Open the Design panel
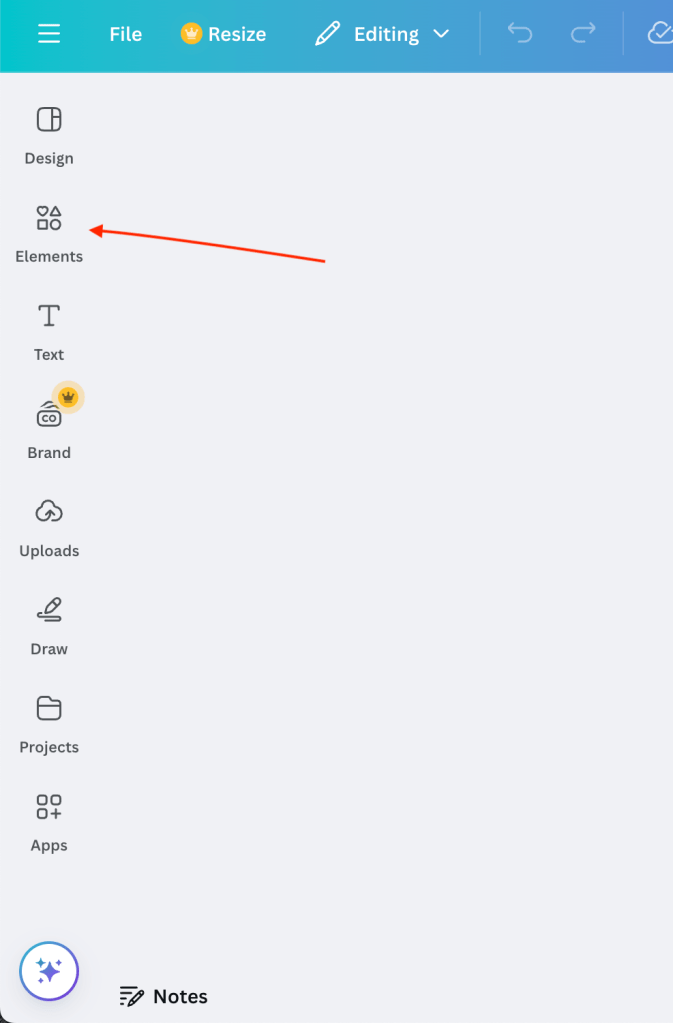The image size is (673, 1023). pos(49,135)
